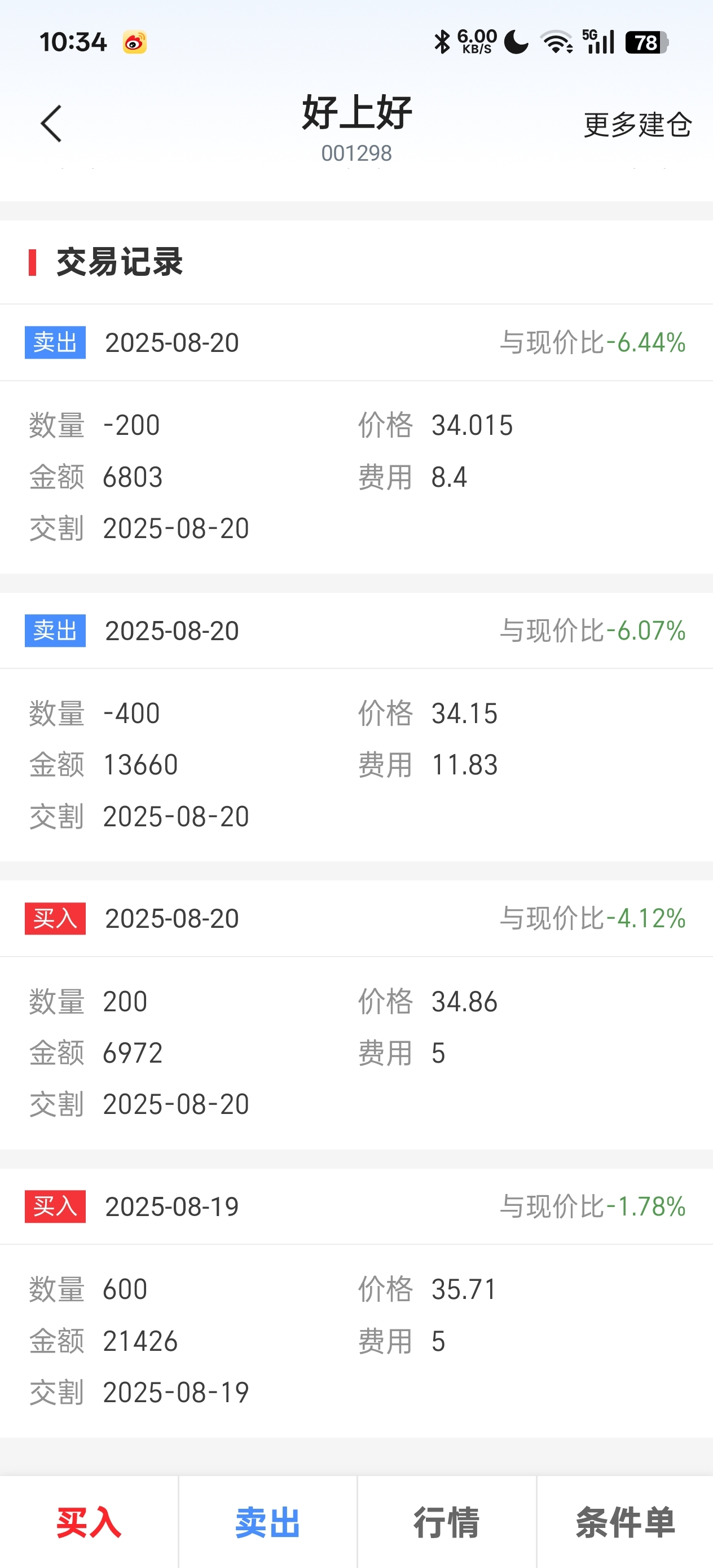The height and width of the screenshot is (1568, 713).
Task: Open 行情 from the bottom bar
Action: [446, 1522]
